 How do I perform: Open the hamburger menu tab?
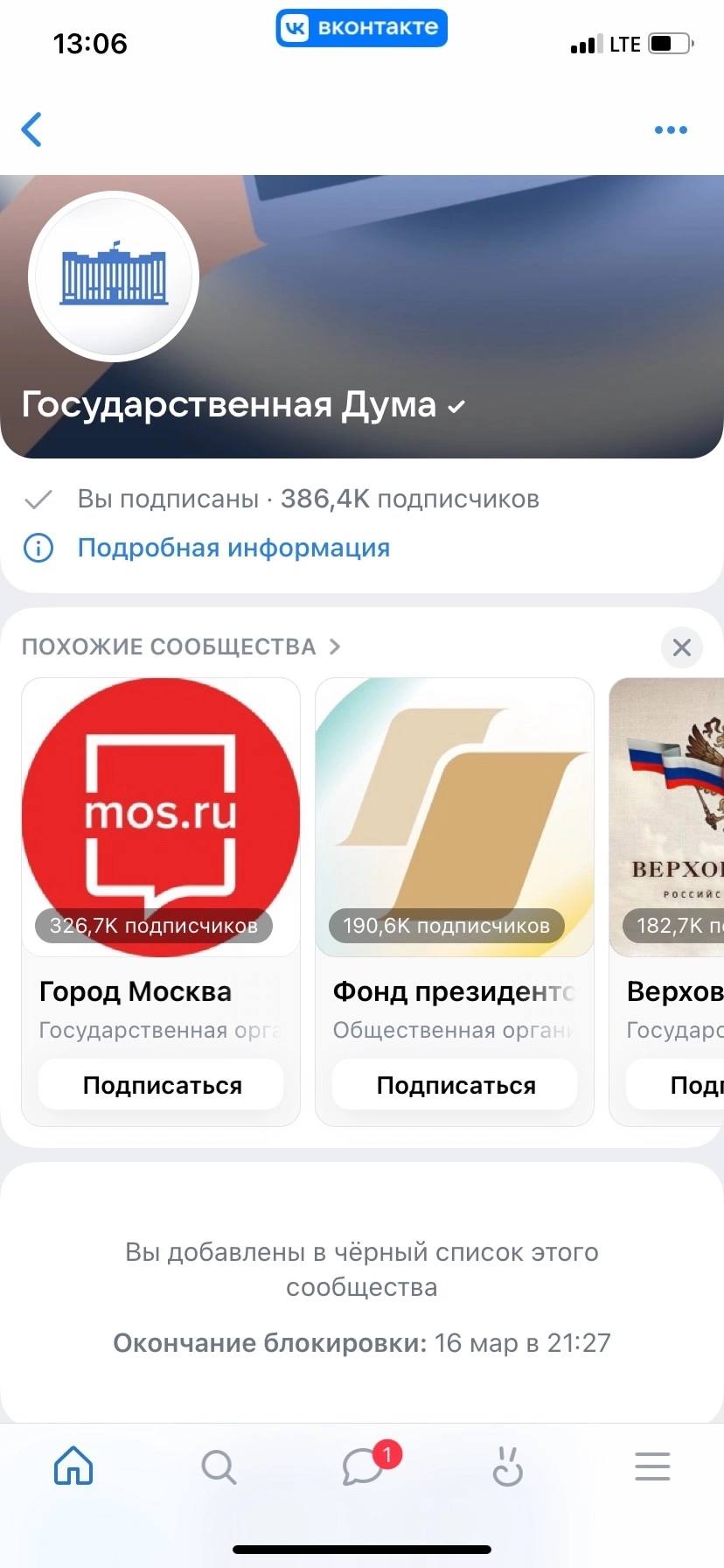[652, 1466]
